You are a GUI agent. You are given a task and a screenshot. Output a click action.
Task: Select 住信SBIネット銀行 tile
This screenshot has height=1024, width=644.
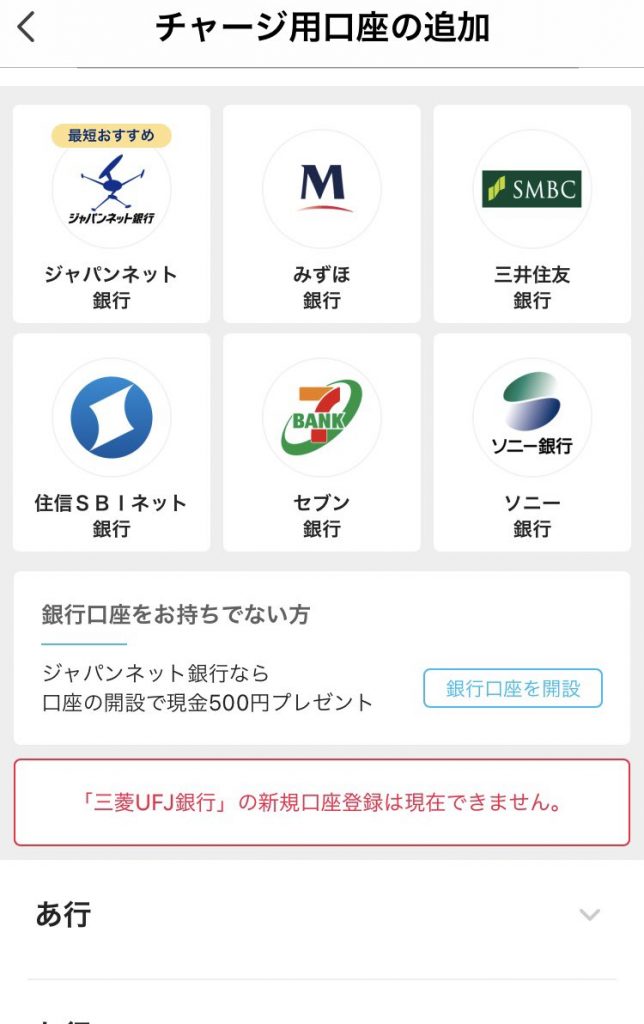111,442
